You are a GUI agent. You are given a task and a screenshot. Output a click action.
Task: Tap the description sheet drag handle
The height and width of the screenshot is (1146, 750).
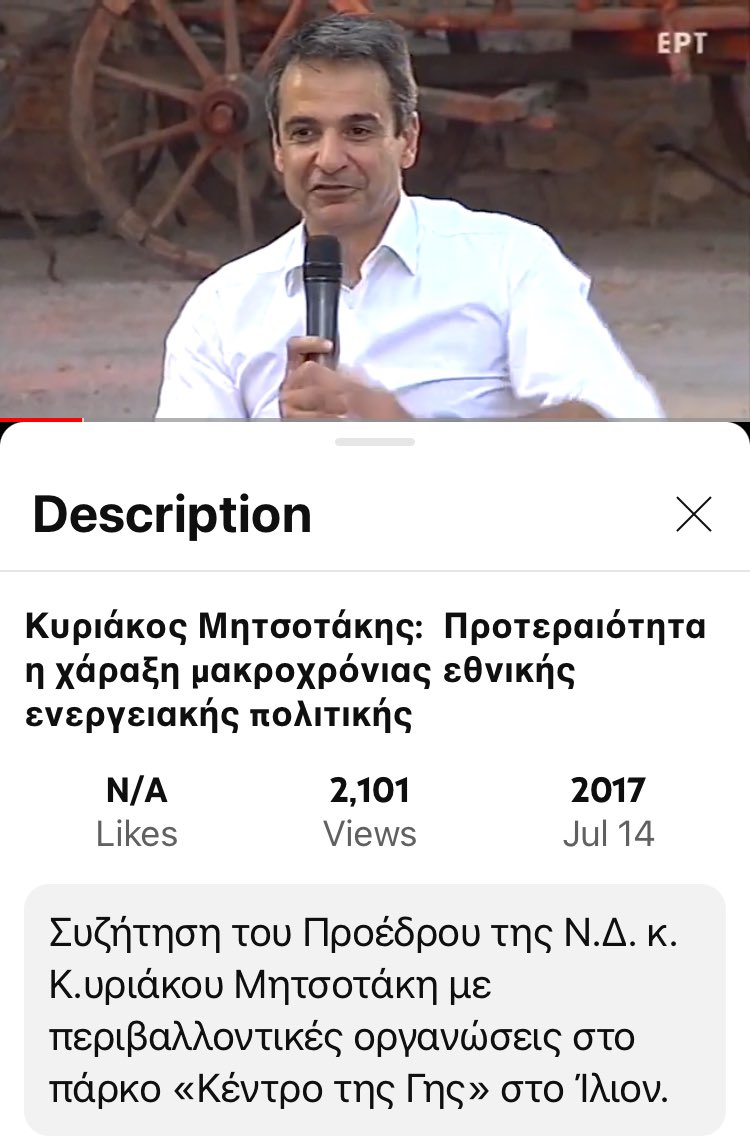coord(375,442)
